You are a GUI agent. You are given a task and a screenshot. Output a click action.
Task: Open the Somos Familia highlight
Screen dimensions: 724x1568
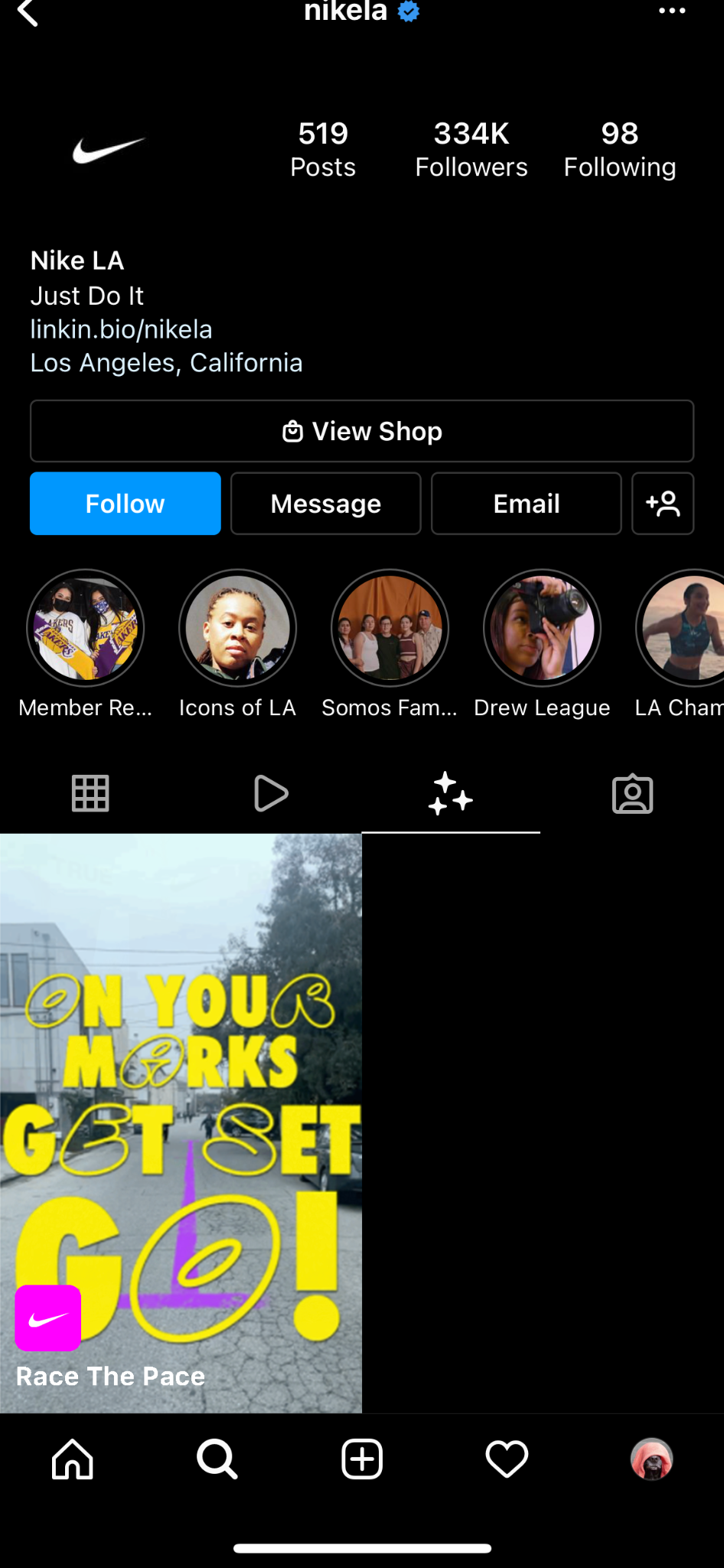pyautogui.click(x=390, y=629)
